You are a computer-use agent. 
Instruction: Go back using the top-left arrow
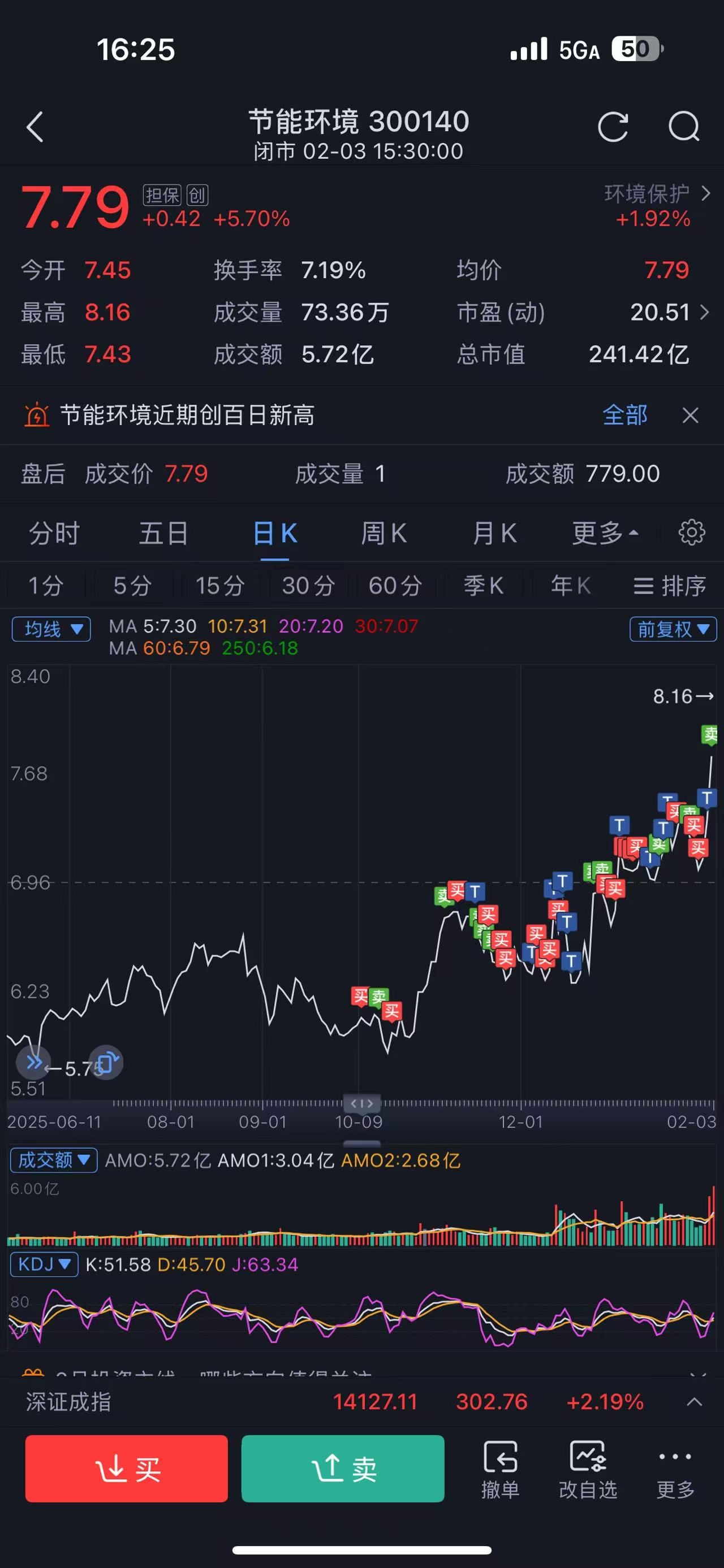35,127
